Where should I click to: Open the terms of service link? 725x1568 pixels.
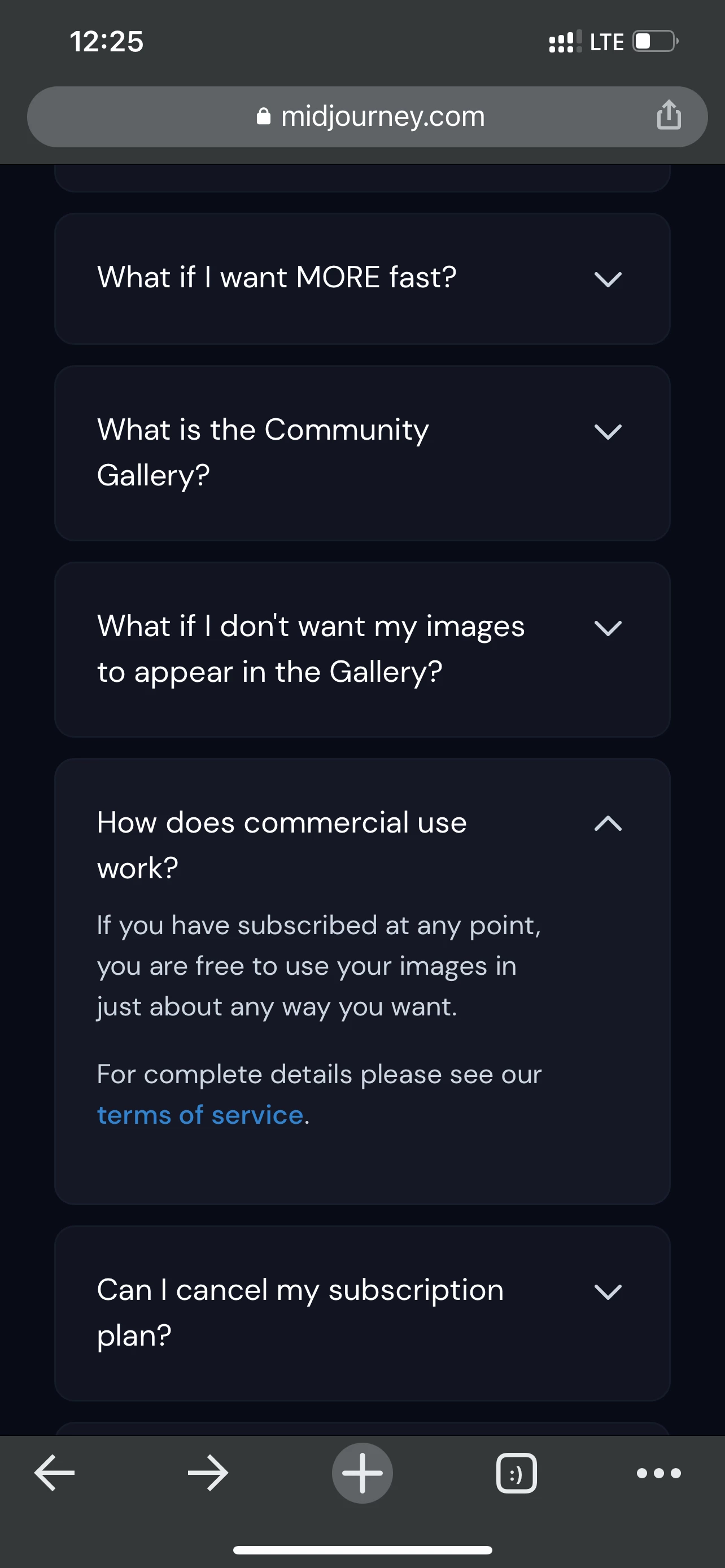click(200, 1115)
